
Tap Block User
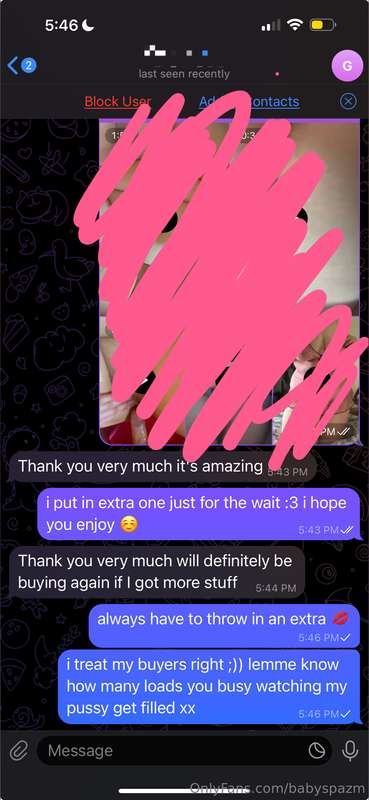[x=118, y=102]
